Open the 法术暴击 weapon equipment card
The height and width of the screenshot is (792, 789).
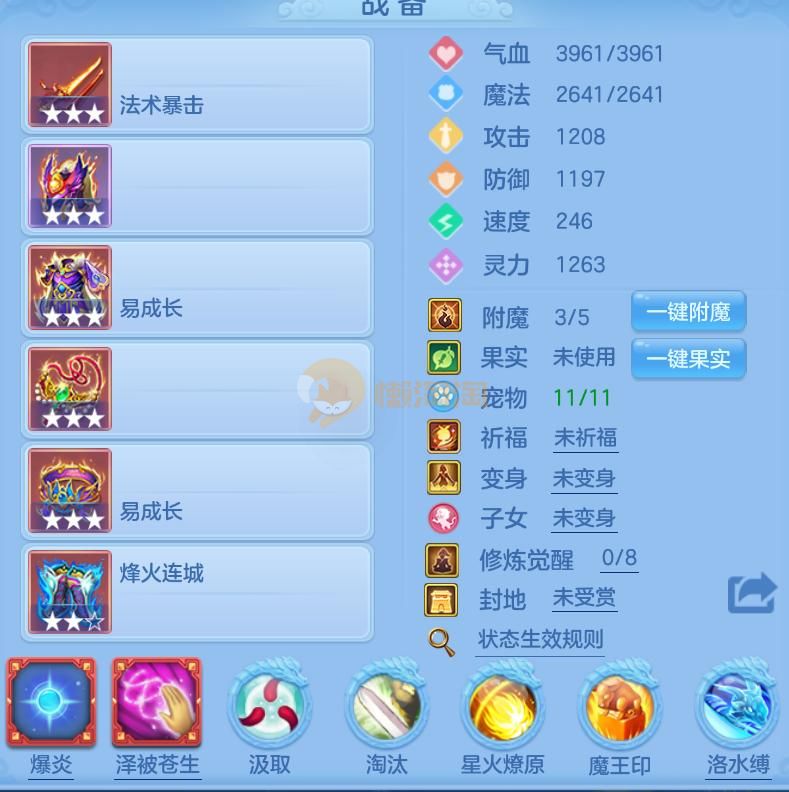197,84
